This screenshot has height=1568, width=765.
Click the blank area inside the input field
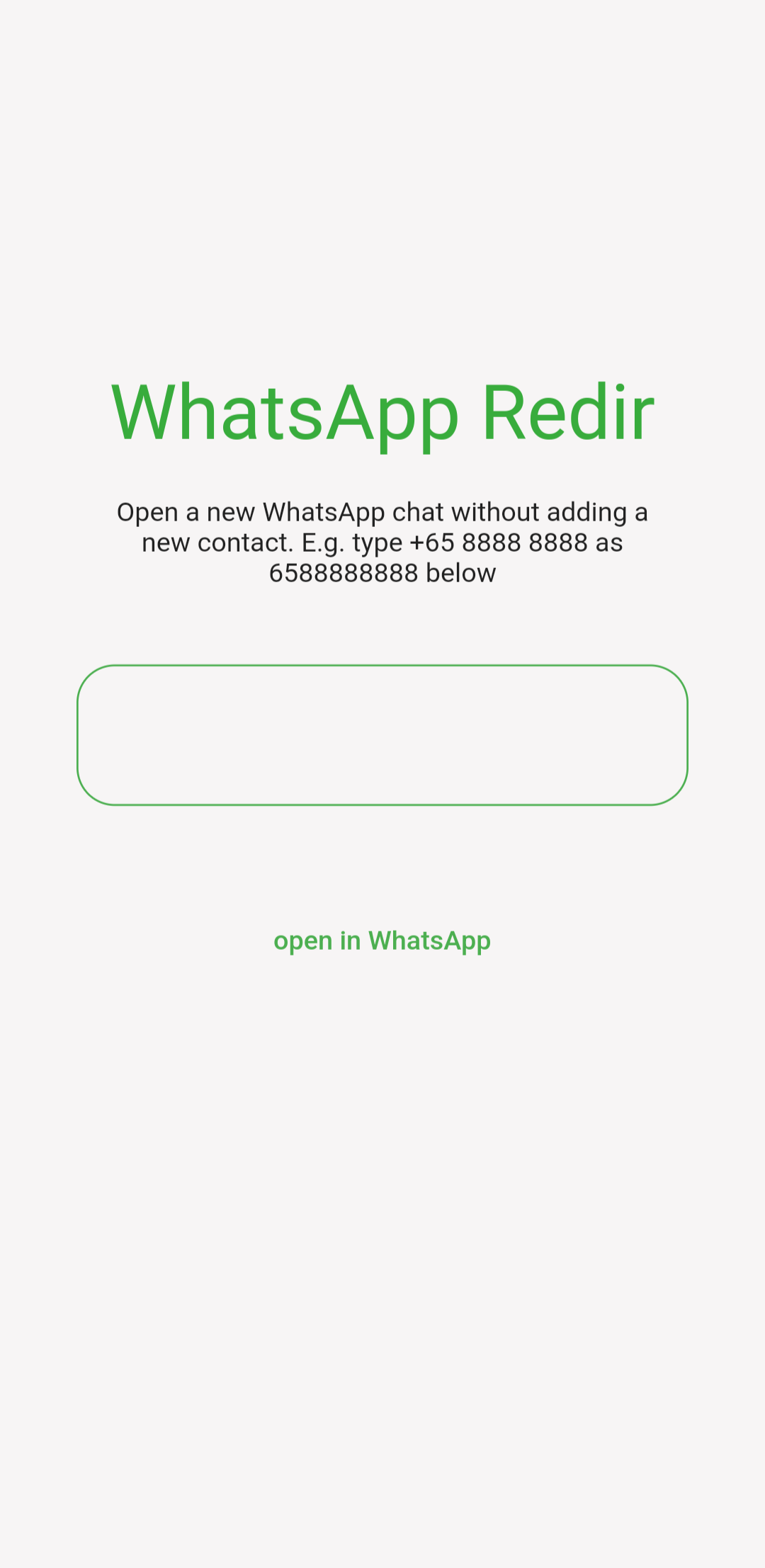382,733
